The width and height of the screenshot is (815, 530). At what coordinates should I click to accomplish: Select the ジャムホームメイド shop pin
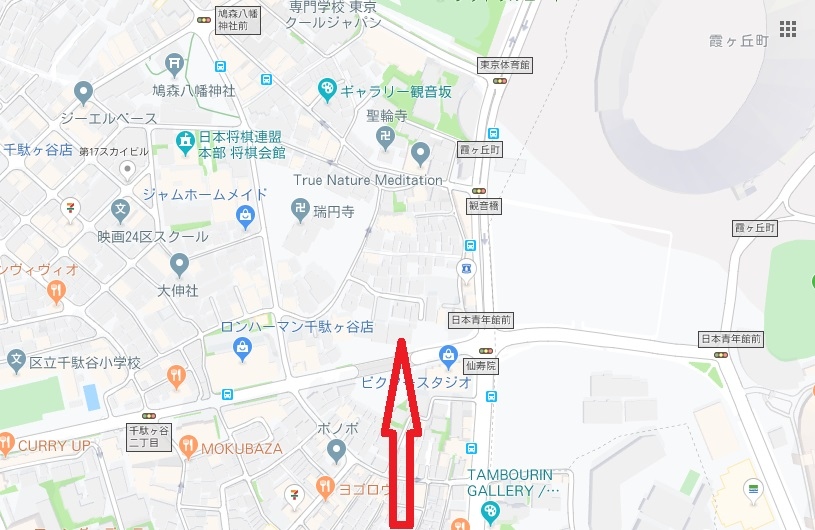245,215
